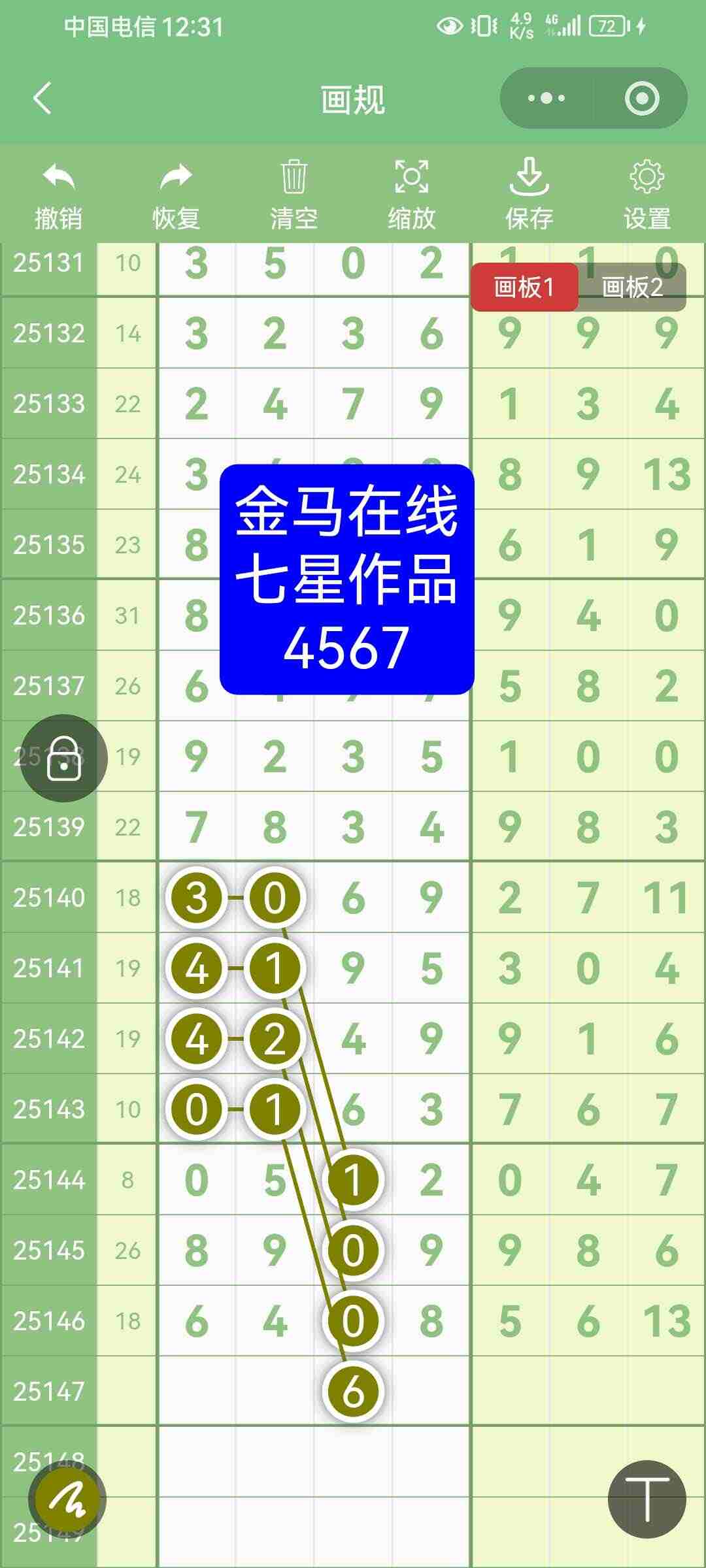Switch to the 画板2 board tab
Viewport: 706px width, 1568px height.
coord(631,285)
